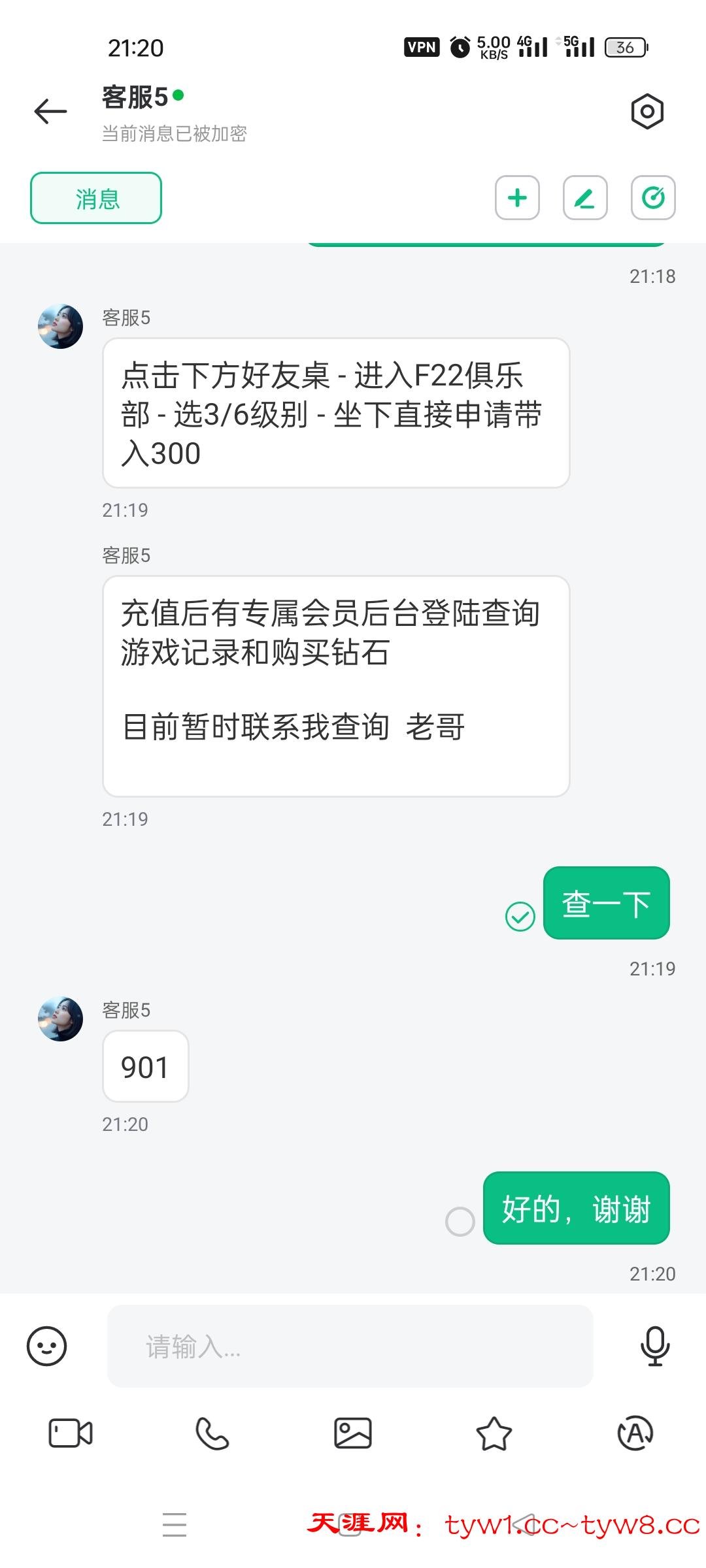This screenshot has width=706, height=1568.
Task: Select the 消息 tab
Action: [96, 198]
